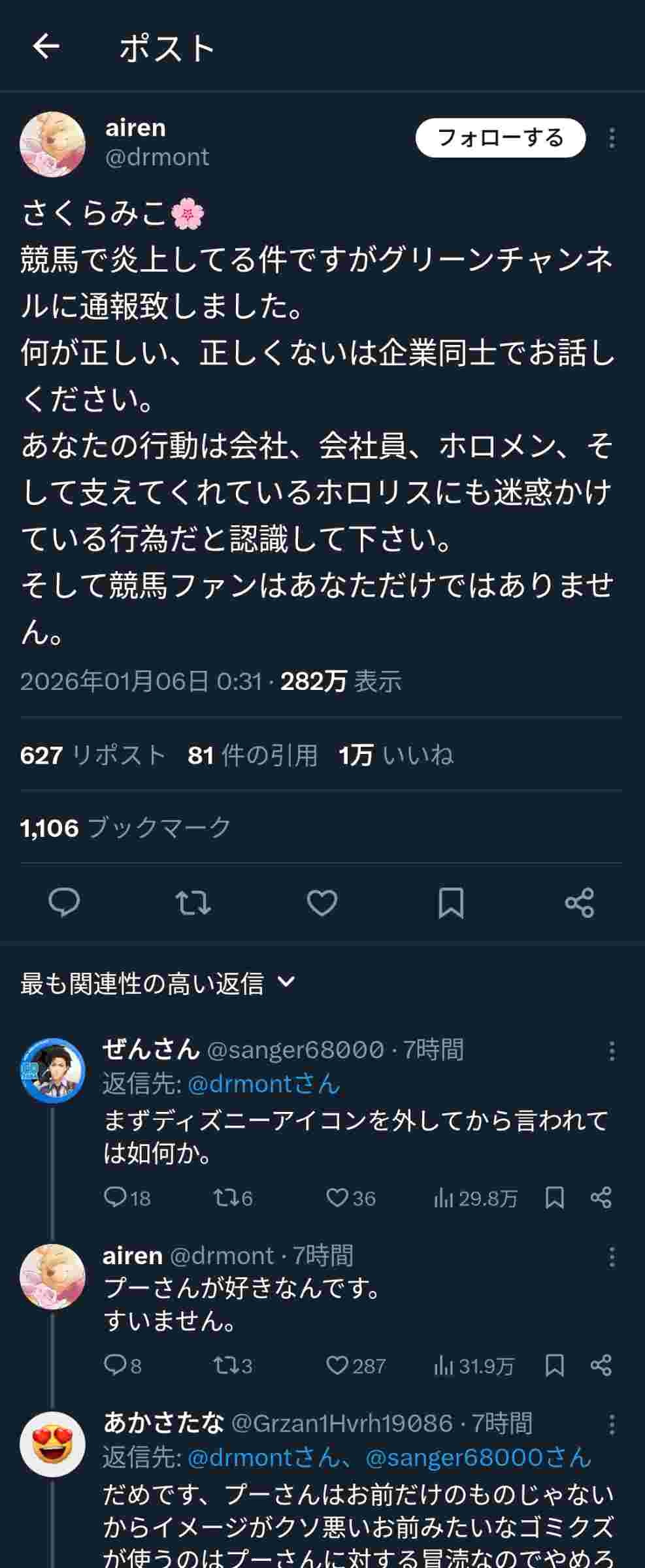Viewport: 645px width, 1568px height.
Task: Like the main post
Action: click(x=322, y=903)
